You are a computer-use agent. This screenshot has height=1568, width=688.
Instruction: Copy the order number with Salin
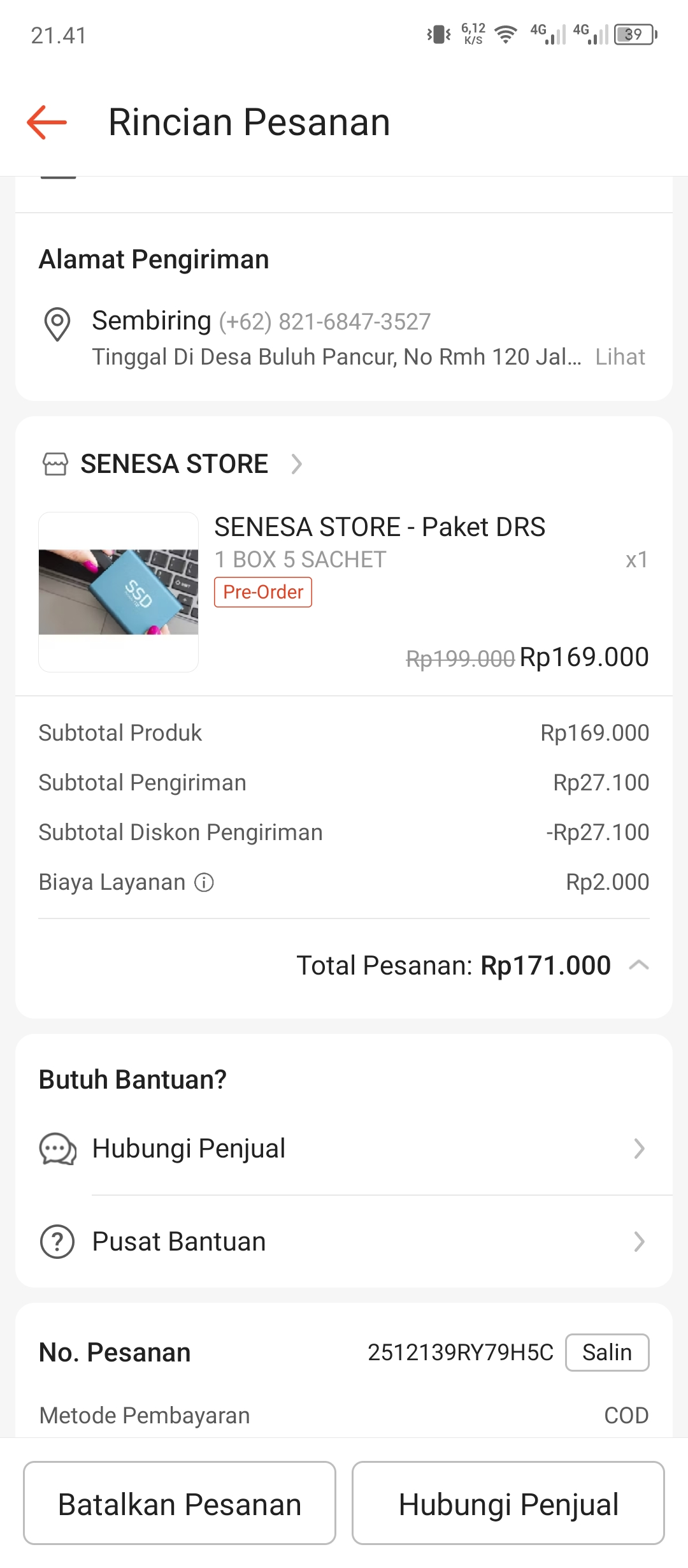click(606, 1353)
